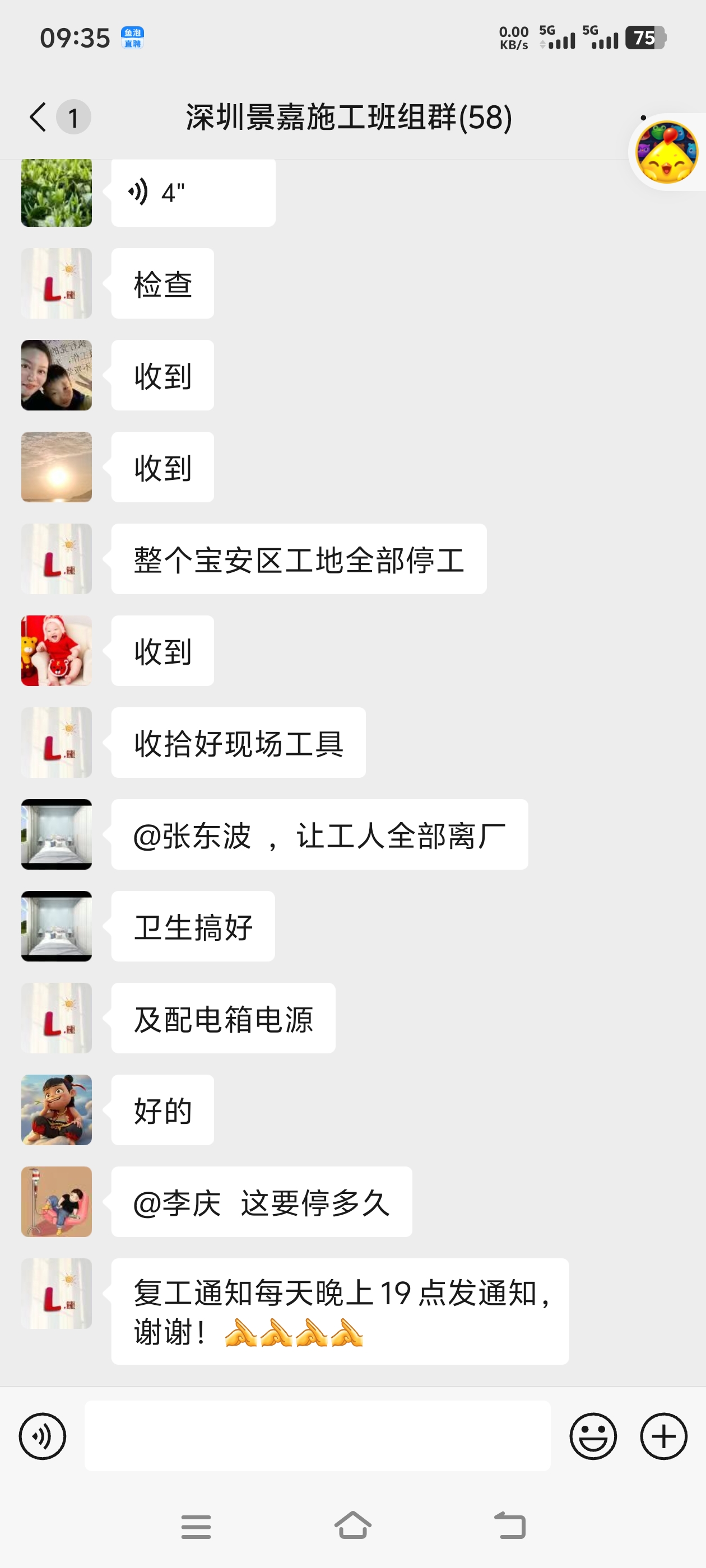Open avatar of sender asking 这要停多久
The width and height of the screenshot is (706, 1568).
[57, 1202]
